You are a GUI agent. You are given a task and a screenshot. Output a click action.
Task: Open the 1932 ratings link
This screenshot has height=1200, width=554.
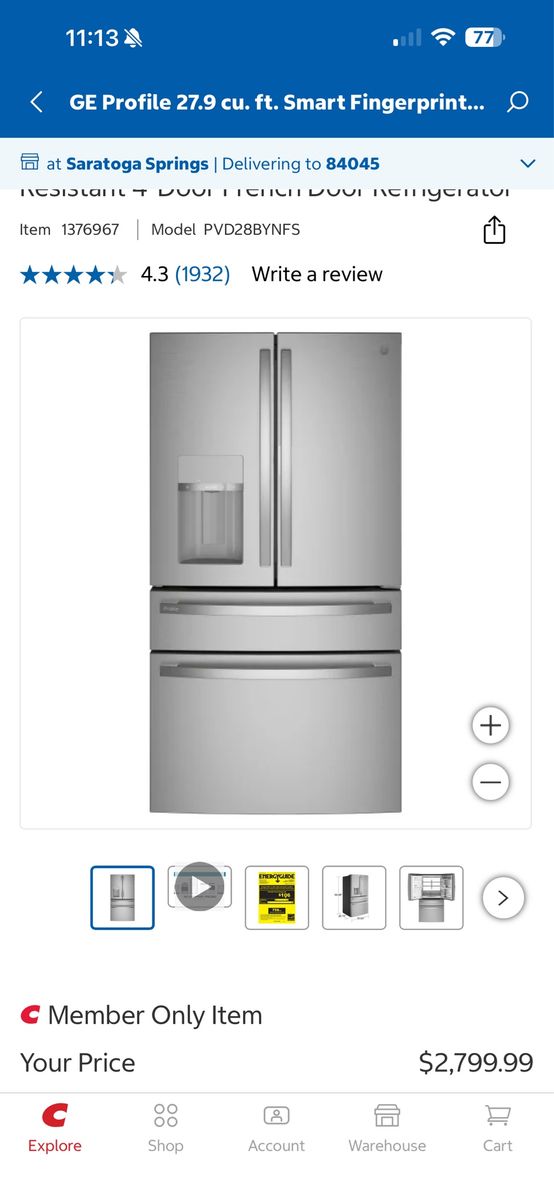[x=202, y=274]
